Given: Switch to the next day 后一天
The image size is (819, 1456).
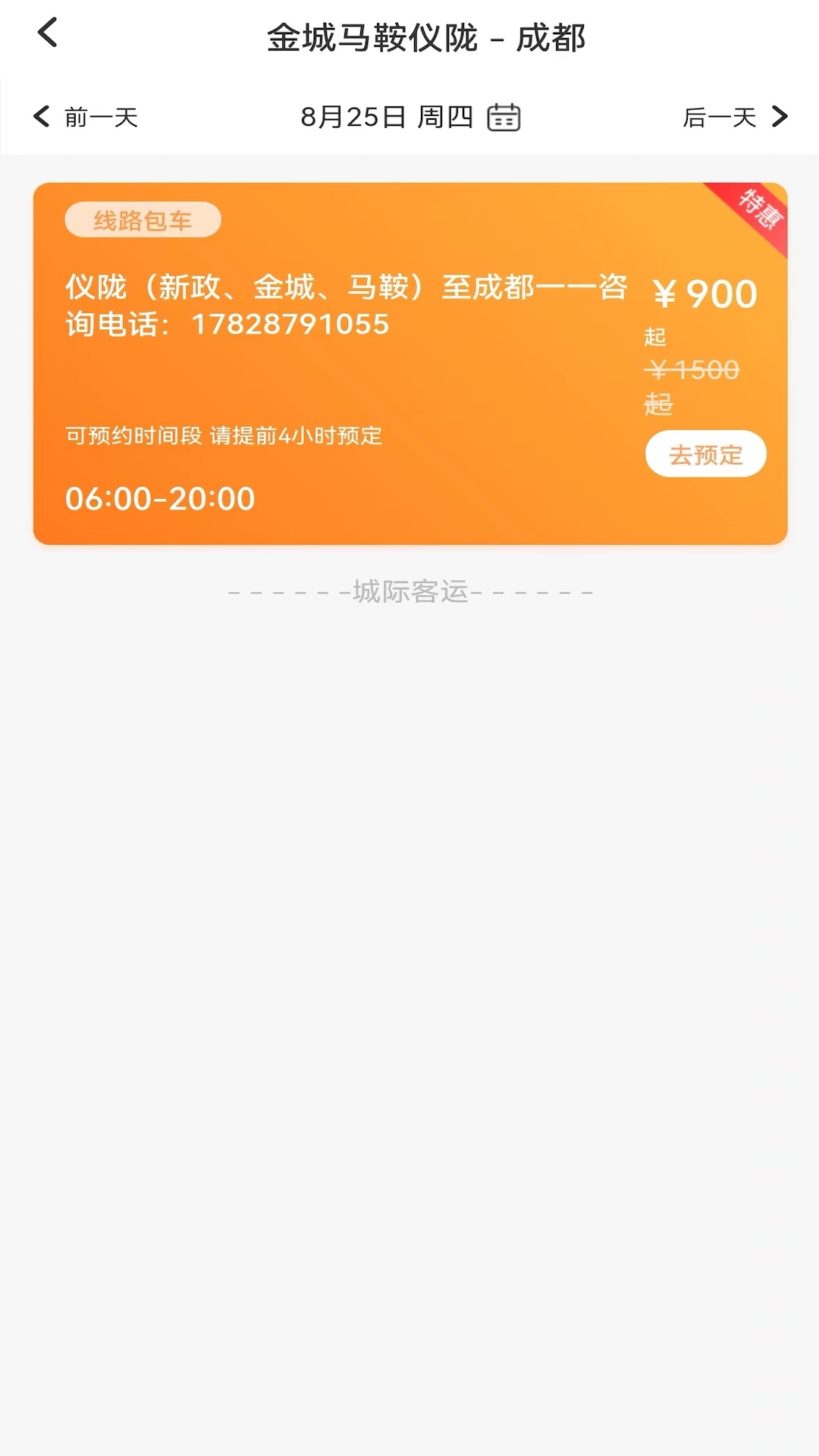Looking at the screenshot, I should click(x=719, y=117).
